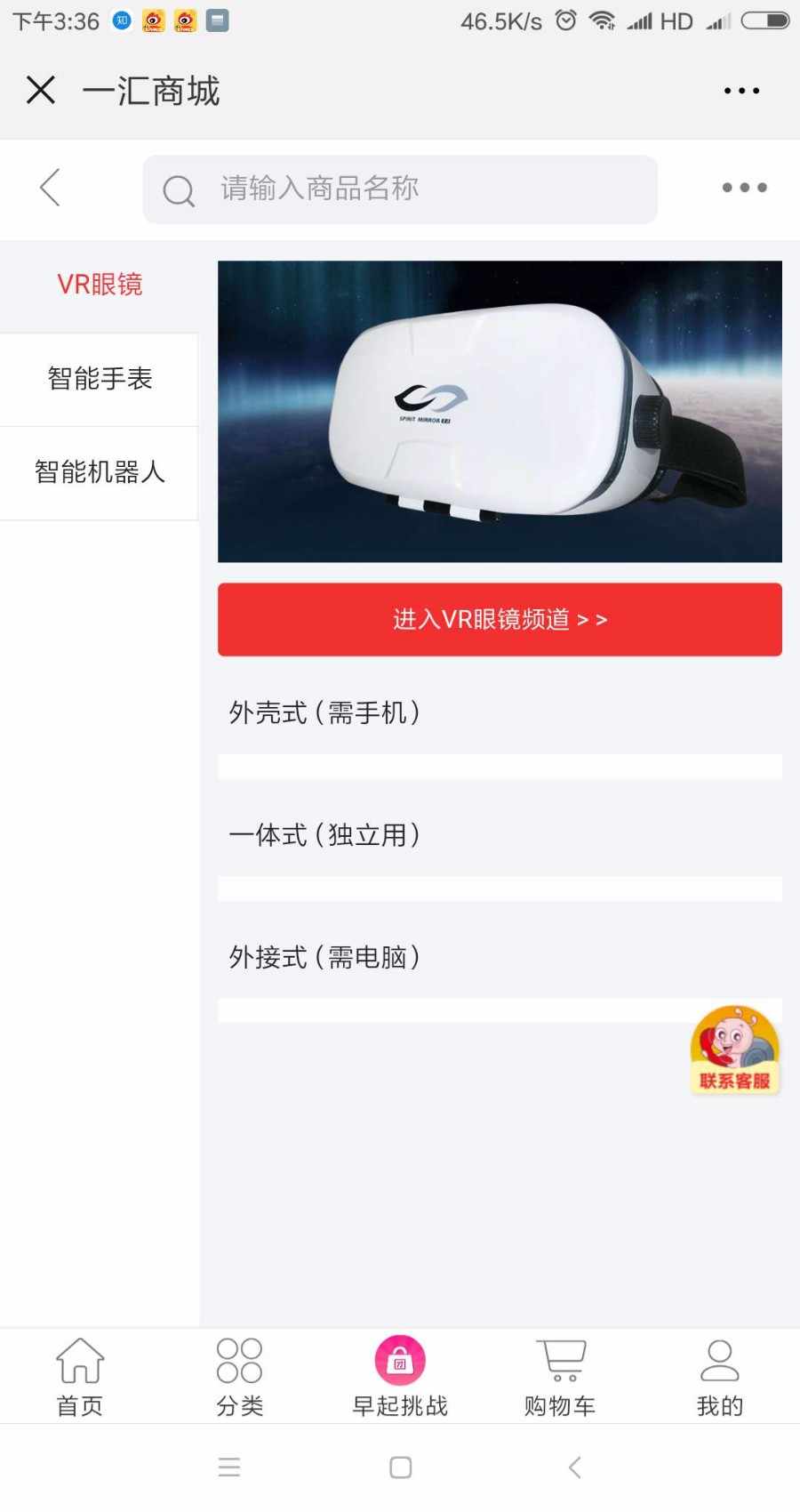Open the 首页 home tab icon
Viewport: 800px width, 1512px height.
coord(79,1374)
